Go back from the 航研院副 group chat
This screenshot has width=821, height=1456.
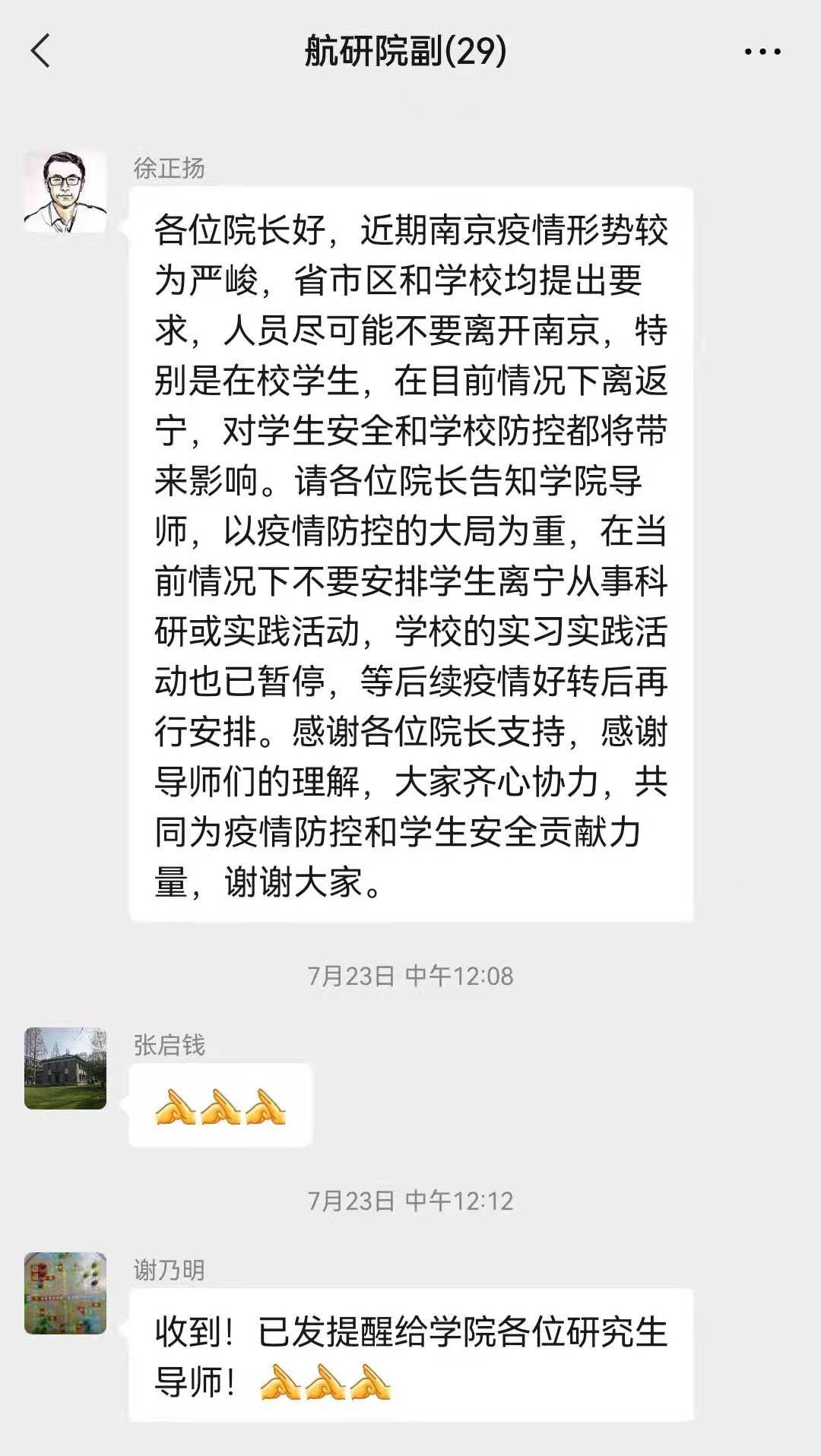coord(41,52)
